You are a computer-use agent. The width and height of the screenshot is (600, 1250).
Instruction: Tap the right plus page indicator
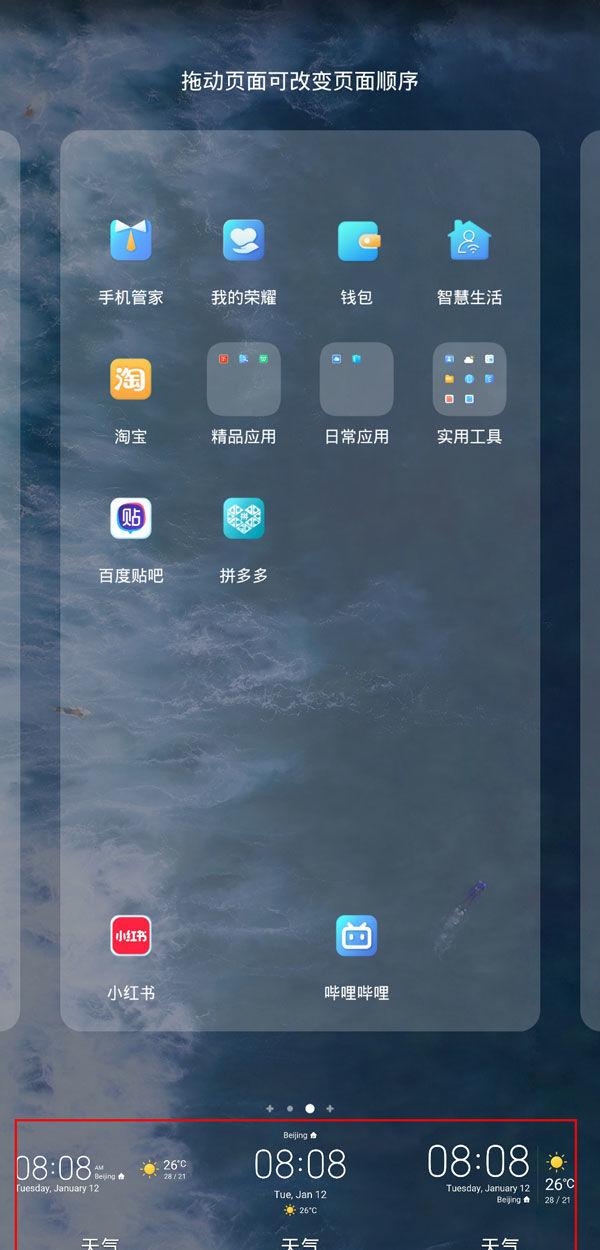[x=330, y=1108]
